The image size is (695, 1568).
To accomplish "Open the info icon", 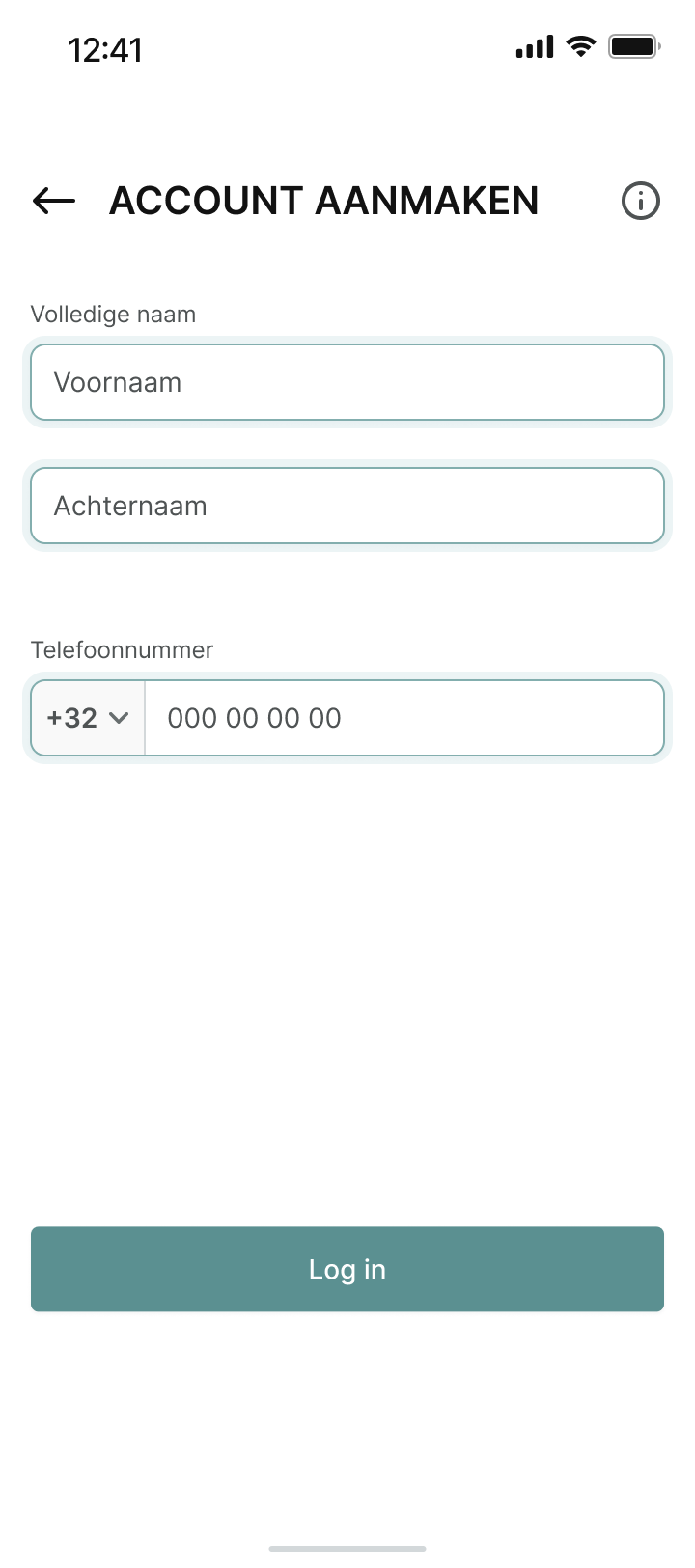I will tap(640, 201).
